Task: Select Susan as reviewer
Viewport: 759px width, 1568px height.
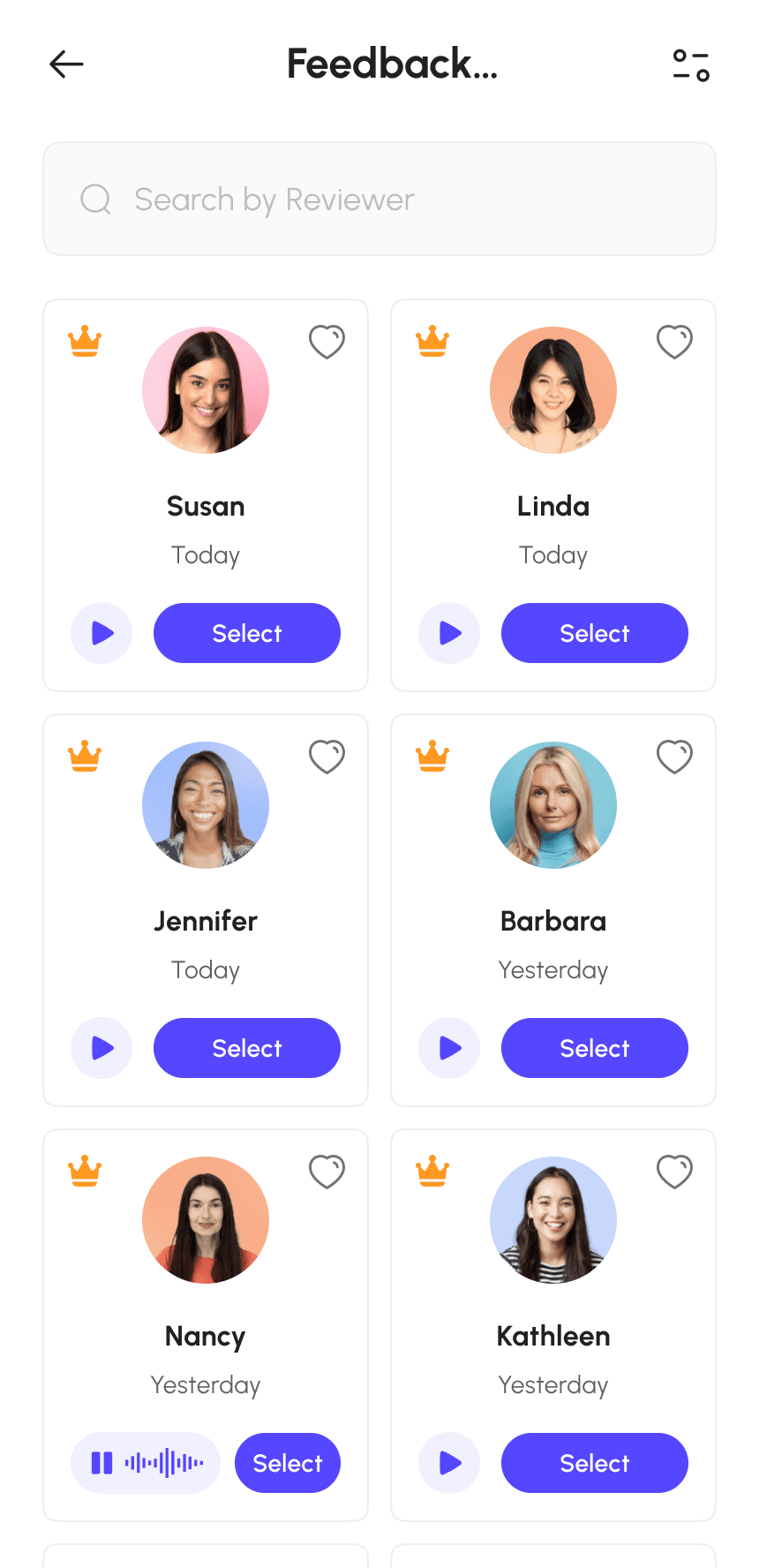Action: (247, 633)
